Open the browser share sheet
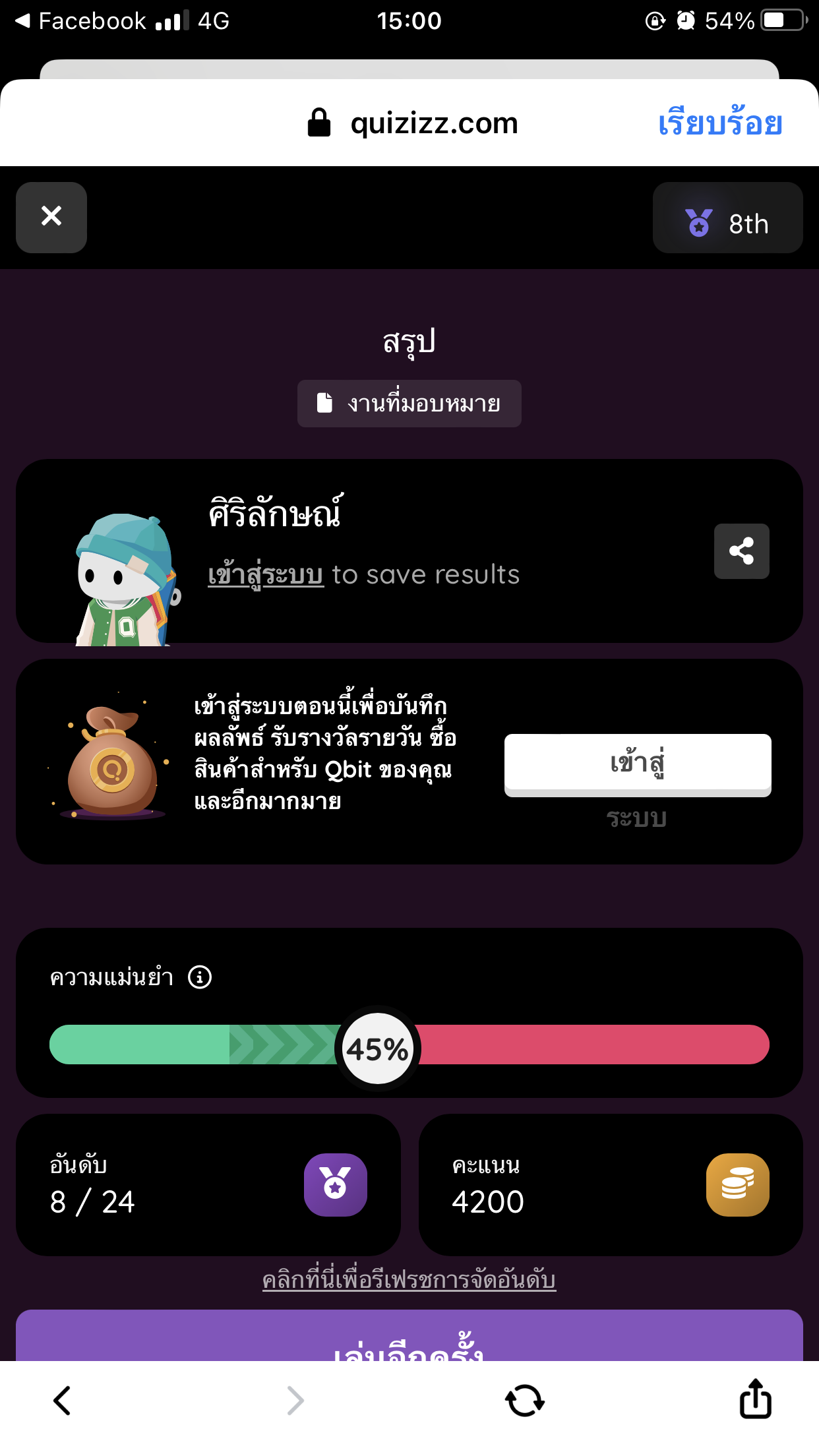 click(755, 1399)
